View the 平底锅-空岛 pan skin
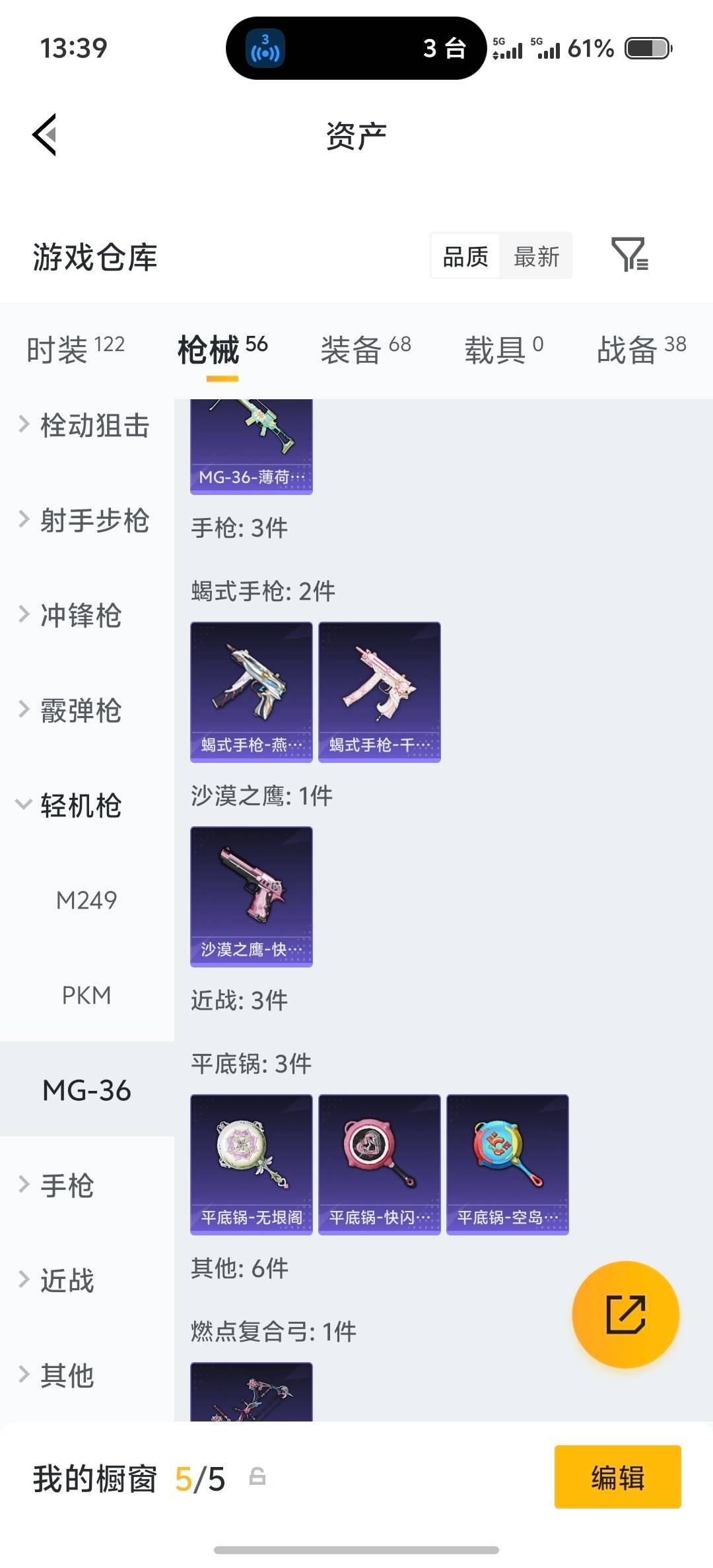Screen dimensions: 713x1568 pos(506,1163)
